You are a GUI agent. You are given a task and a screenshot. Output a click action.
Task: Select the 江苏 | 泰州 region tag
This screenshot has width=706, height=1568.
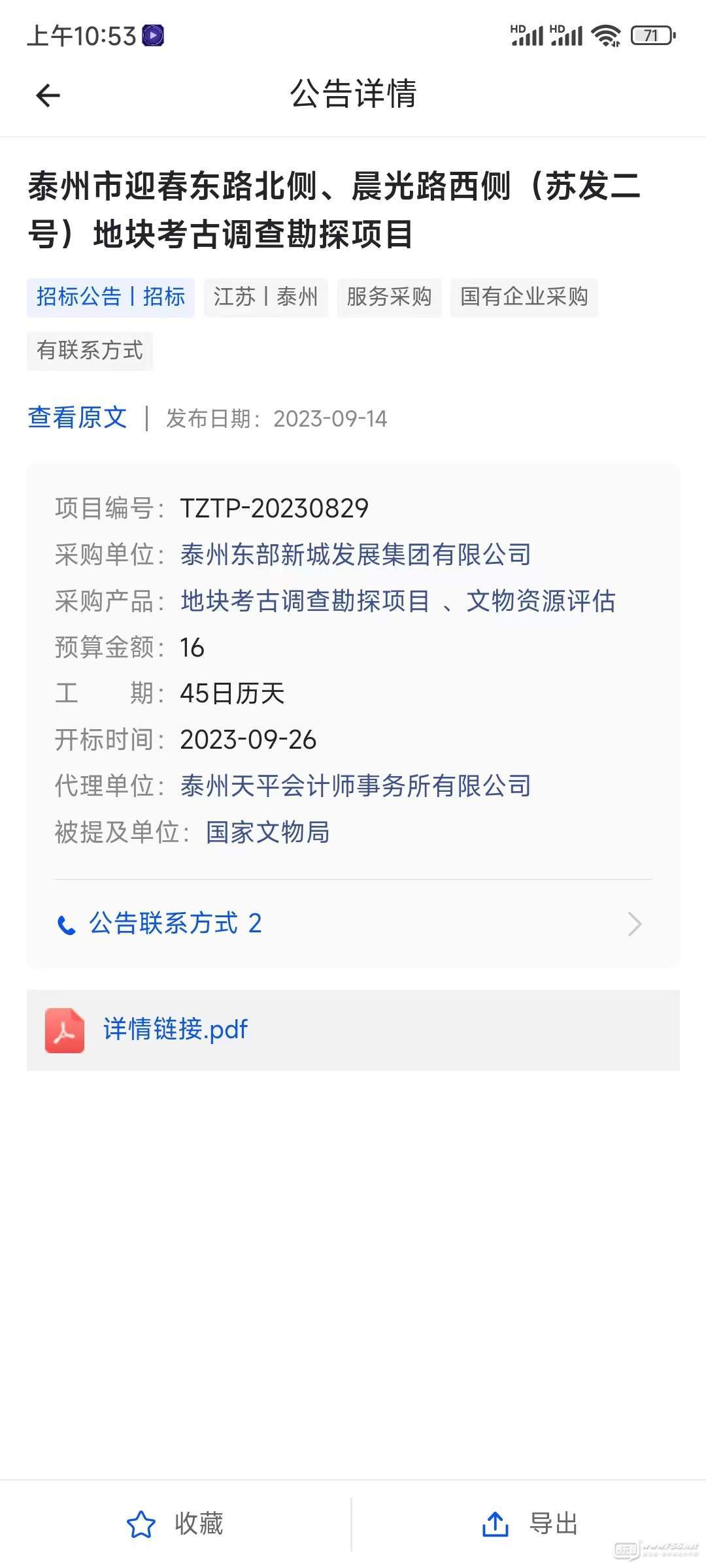[x=265, y=297]
